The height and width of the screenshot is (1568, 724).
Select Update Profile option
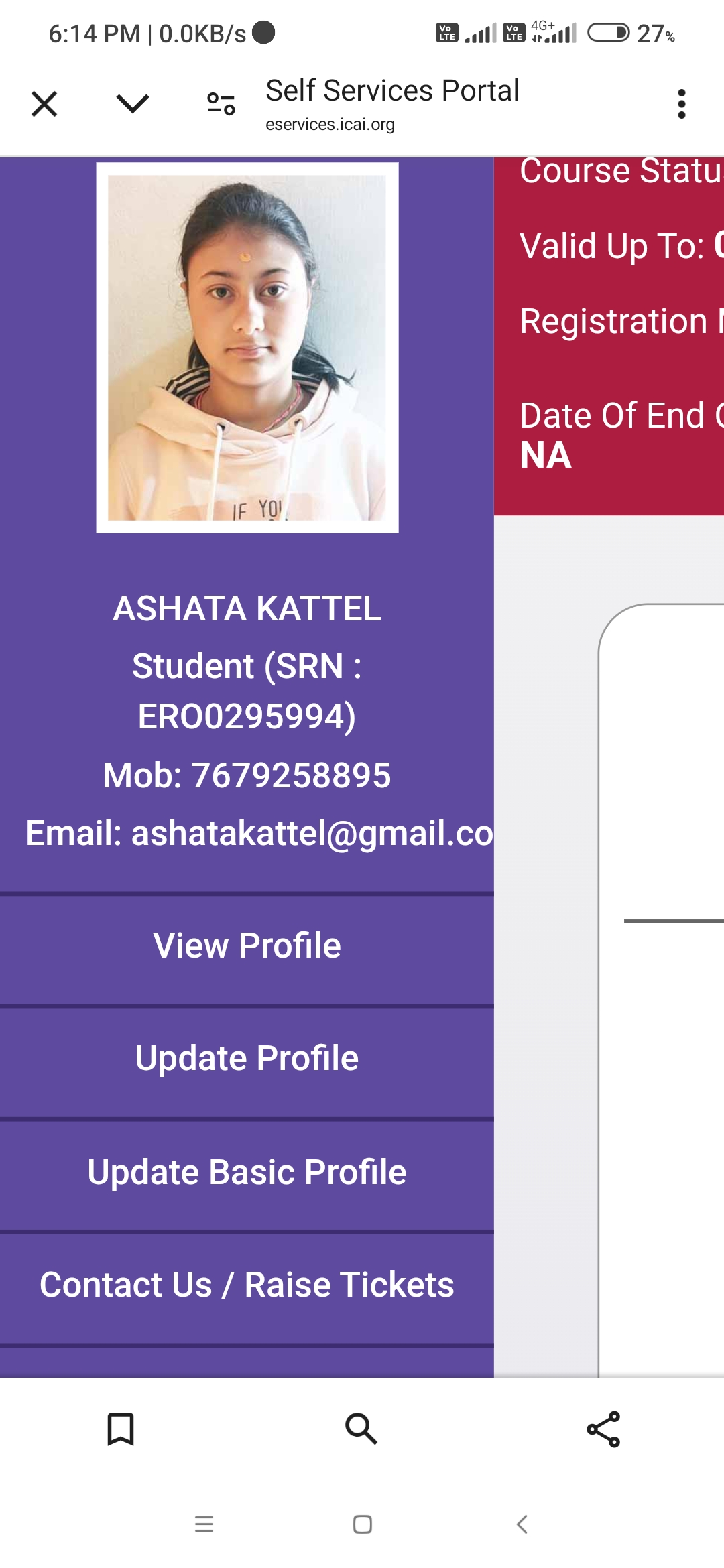click(247, 1059)
